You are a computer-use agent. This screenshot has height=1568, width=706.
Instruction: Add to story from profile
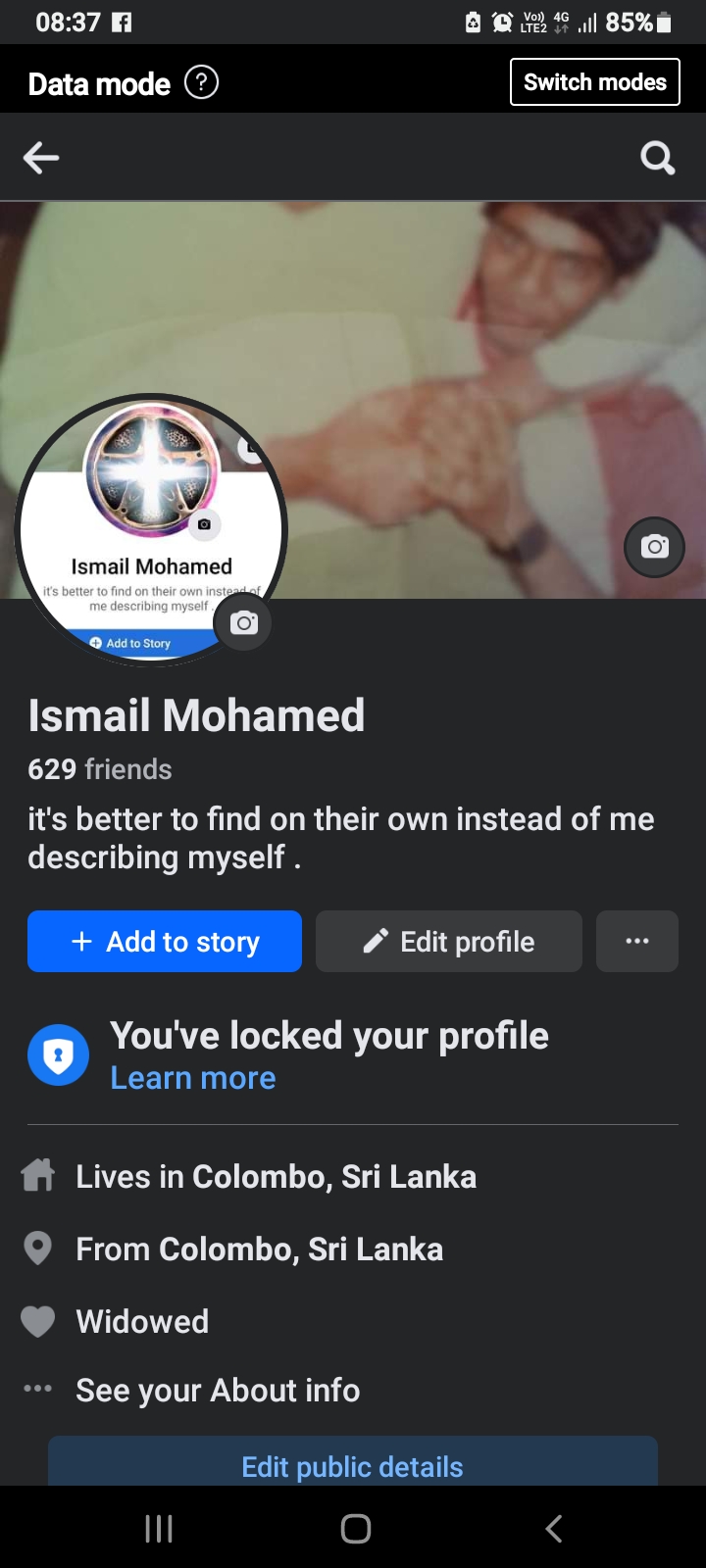[165, 942]
